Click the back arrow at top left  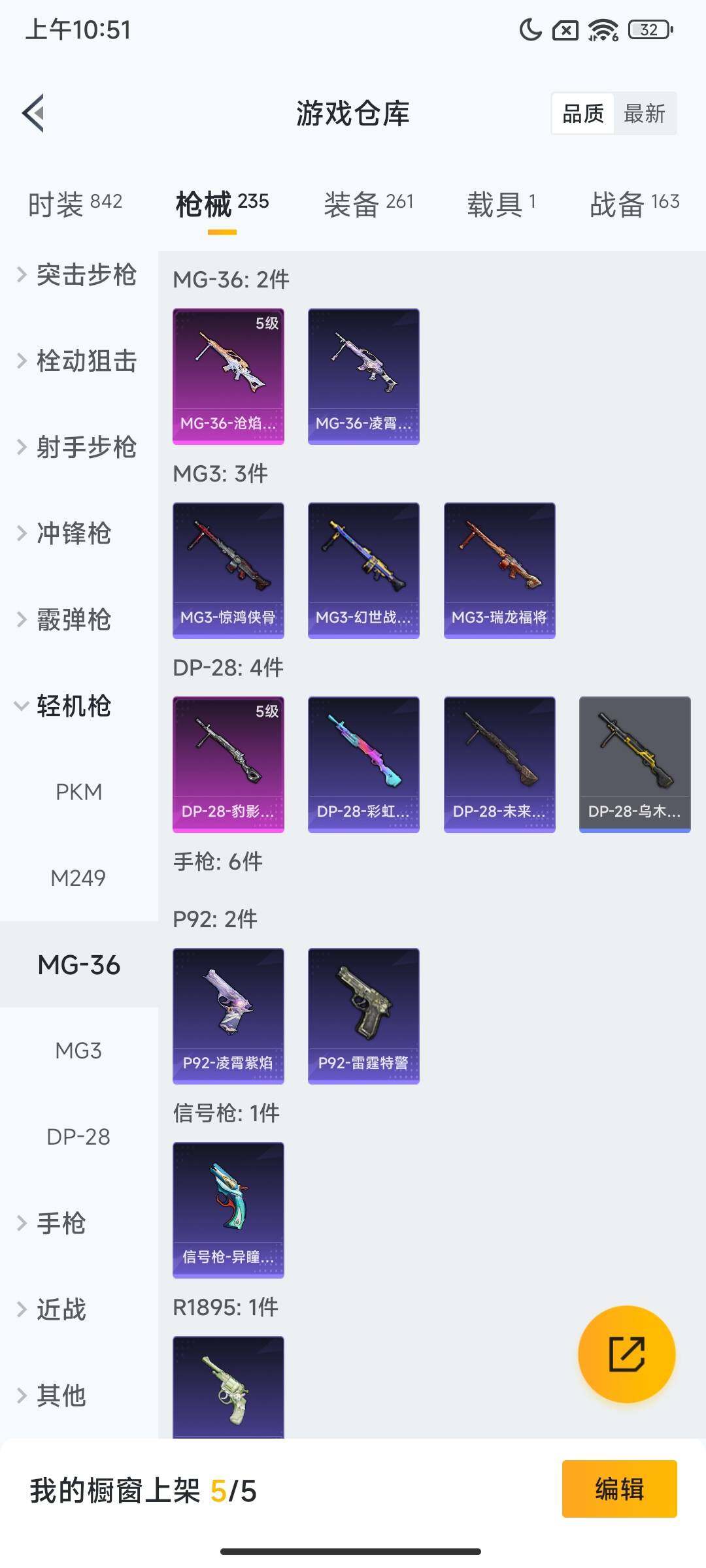click(x=33, y=112)
